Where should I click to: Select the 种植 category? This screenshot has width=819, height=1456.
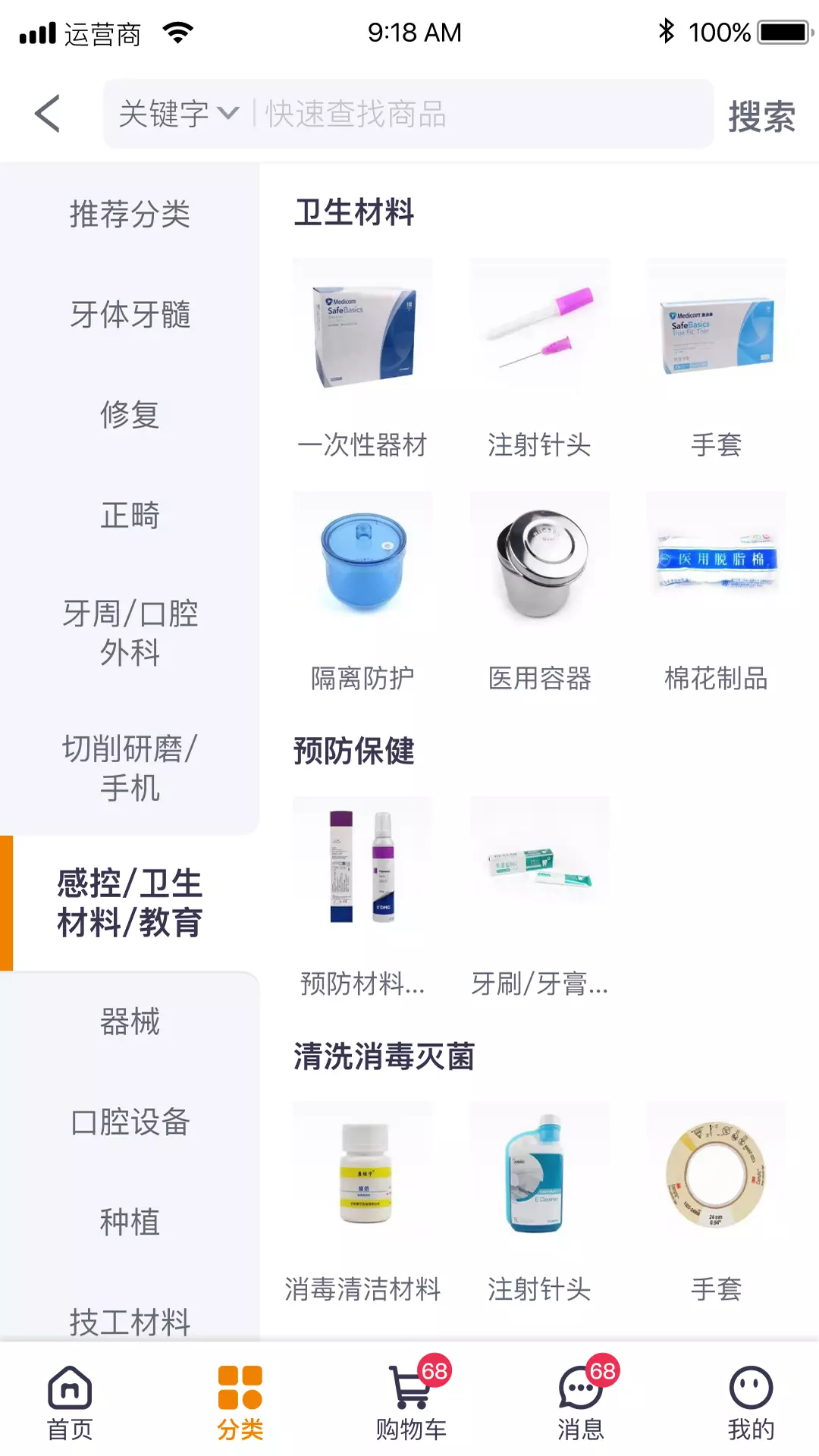(130, 1222)
